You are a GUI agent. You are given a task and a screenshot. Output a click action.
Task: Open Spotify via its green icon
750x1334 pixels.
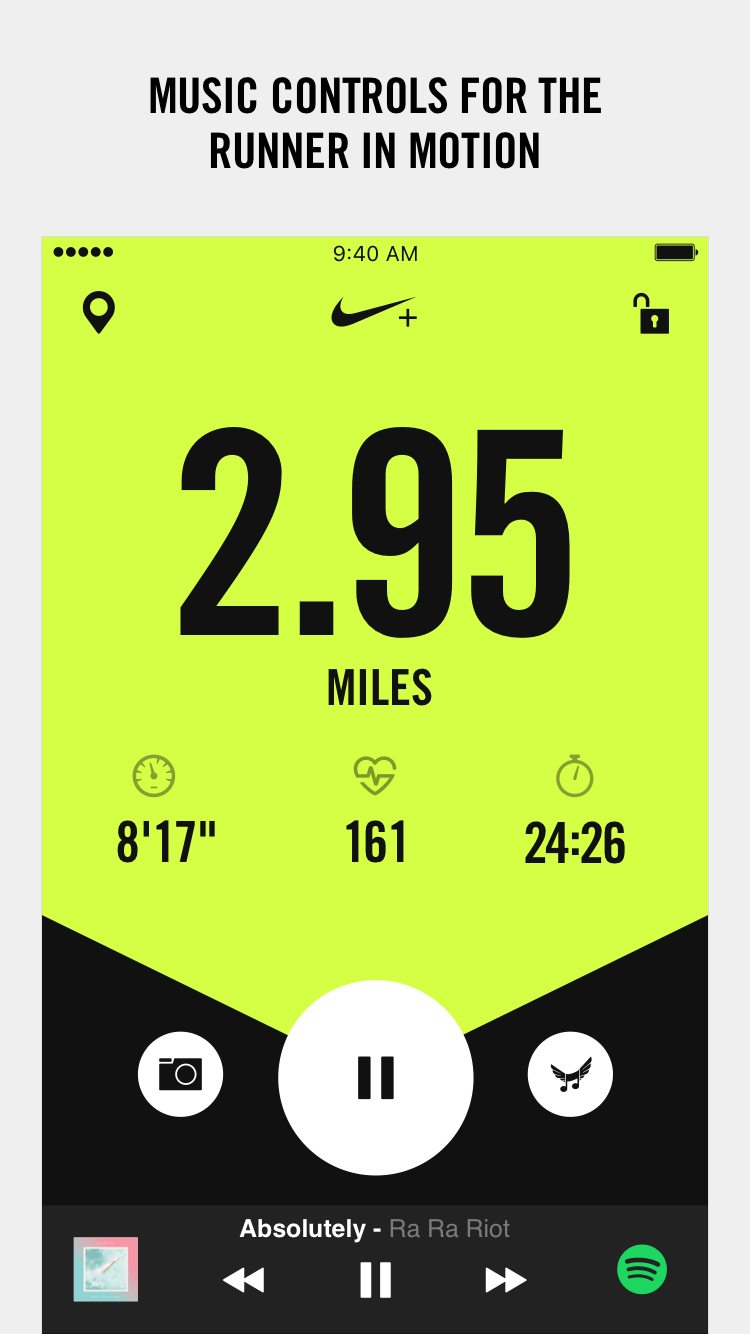click(x=642, y=1269)
